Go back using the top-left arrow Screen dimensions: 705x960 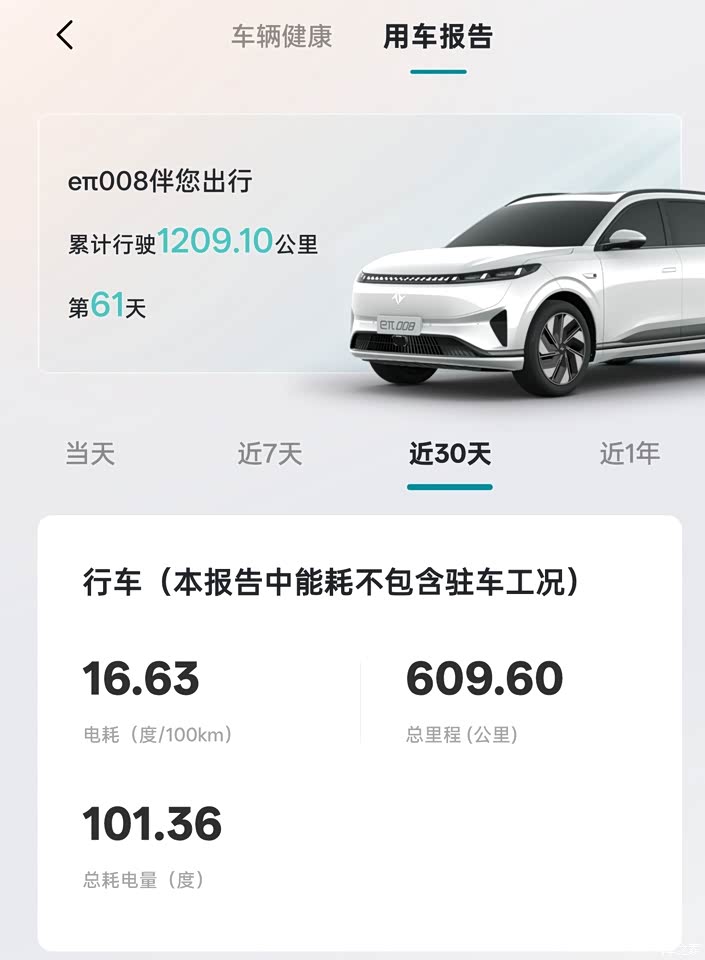tap(65, 36)
